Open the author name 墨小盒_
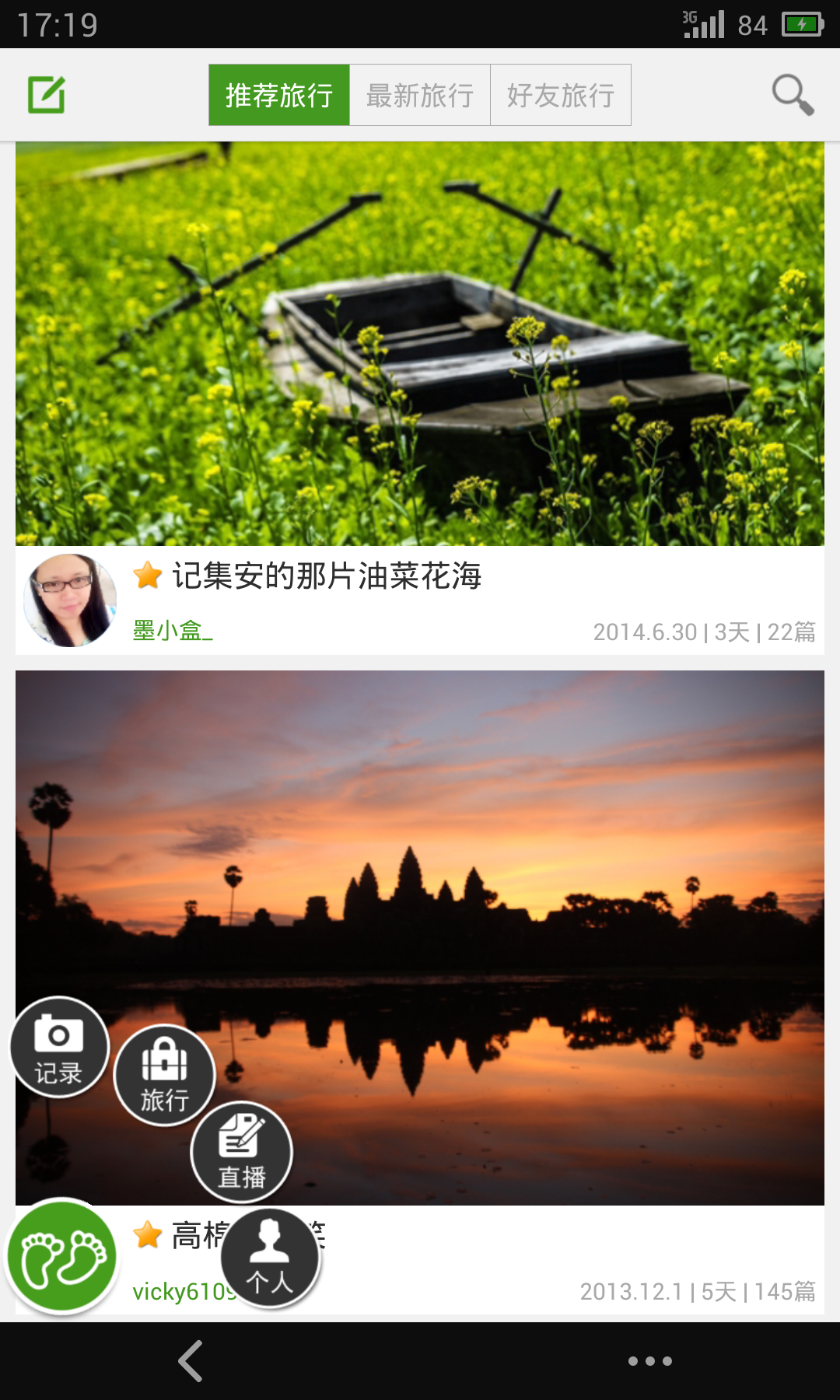840x1400 pixels. coord(173,631)
